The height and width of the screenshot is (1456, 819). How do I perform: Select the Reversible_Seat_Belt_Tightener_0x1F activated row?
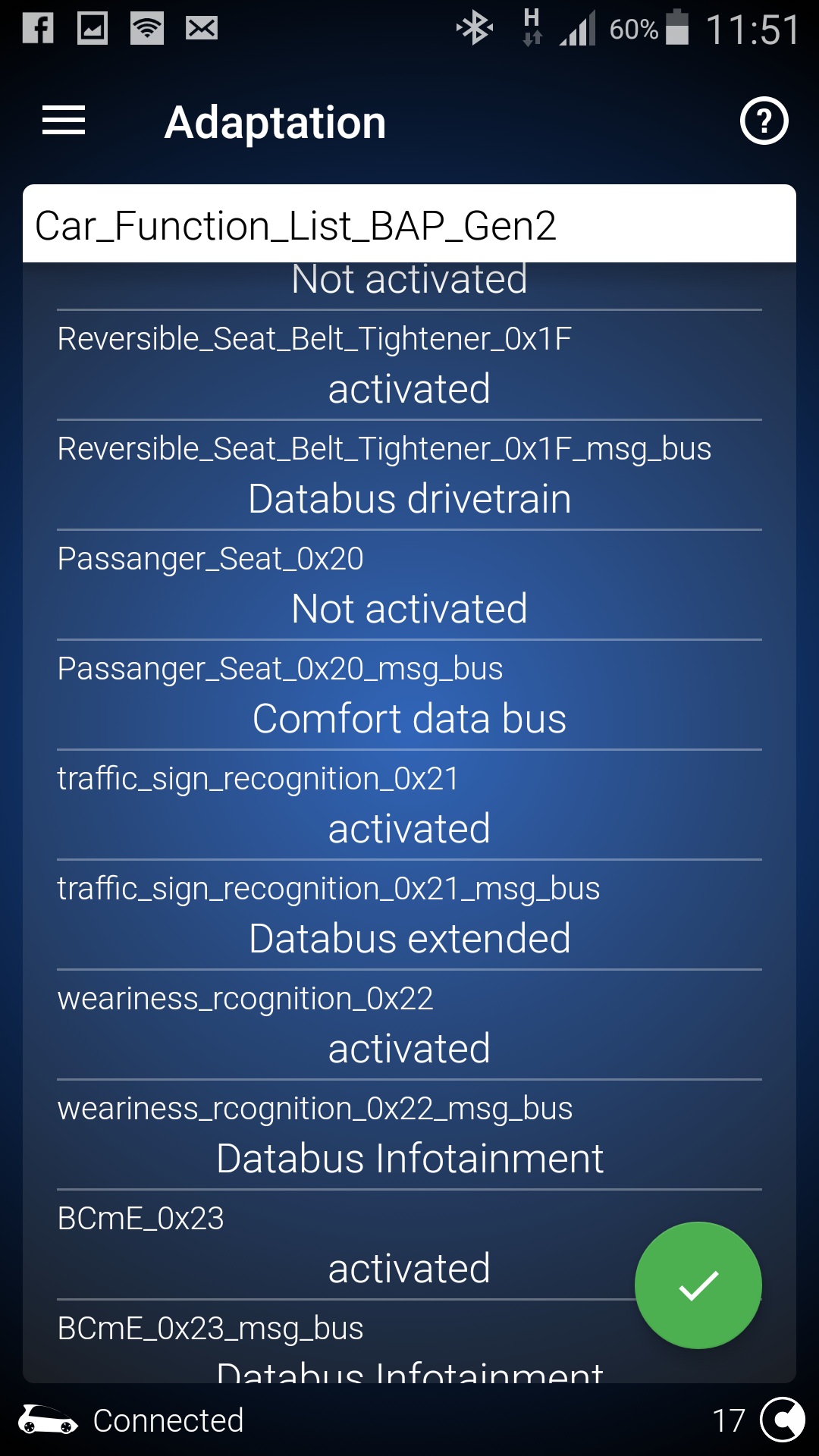(x=409, y=365)
